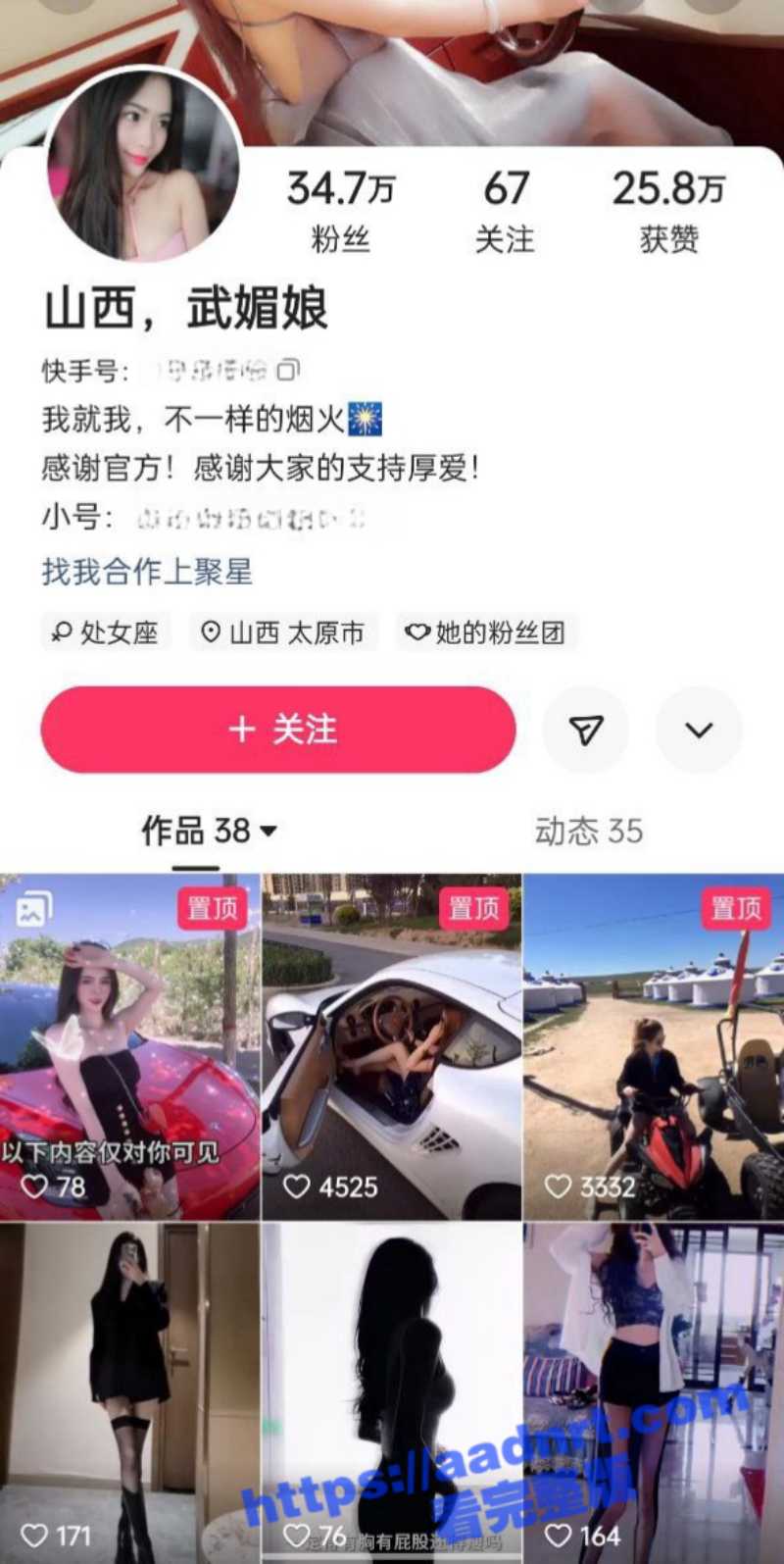This screenshot has height=1564, width=784.
Task: Open the 67 关注 following list
Action: pyautogui.click(x=506, y=210)
